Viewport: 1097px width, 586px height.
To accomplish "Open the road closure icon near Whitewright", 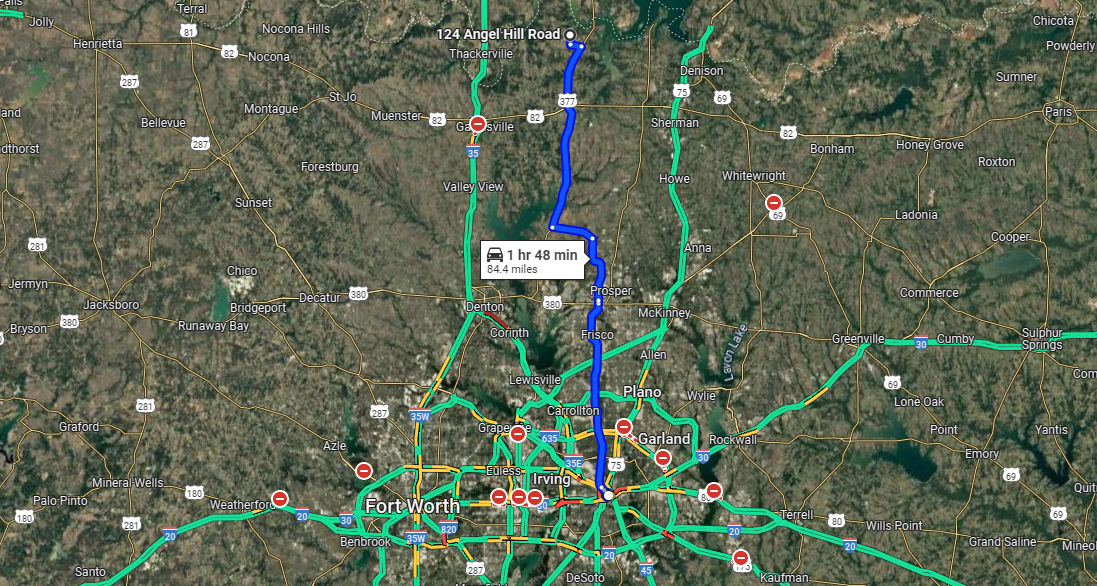I will pyautogui.click(x=774, y=203).
